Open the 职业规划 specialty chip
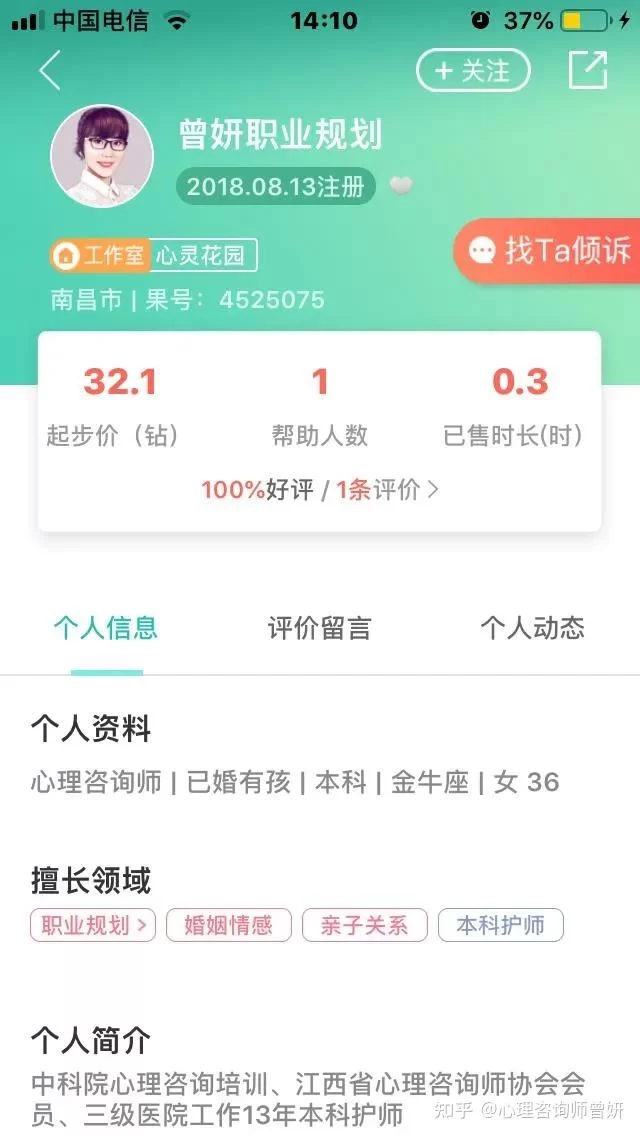 pos(93,925)
